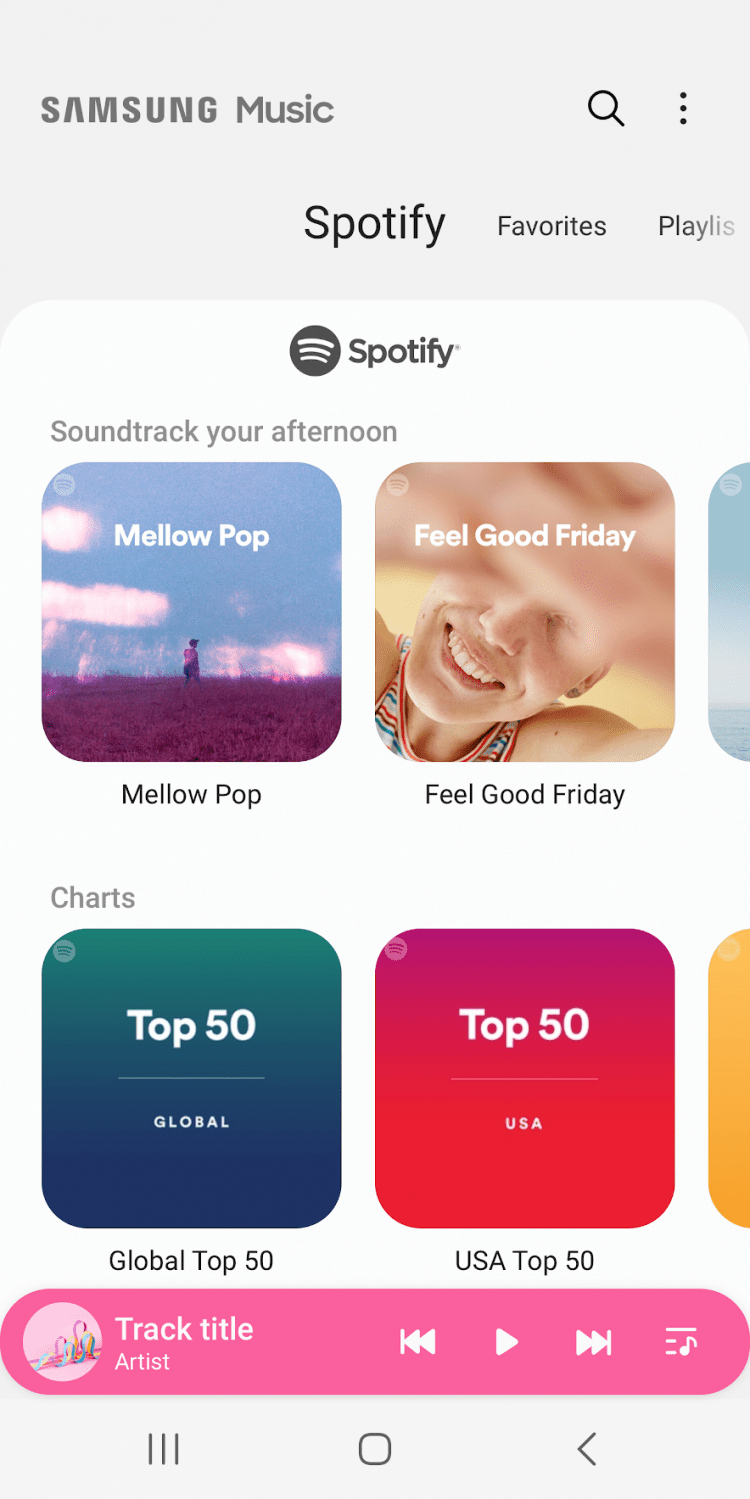This screenshot has width=750, height=1499.
Task: Go back with the navigation bar
Action: pyautogui.click(x=587, y=1448)
